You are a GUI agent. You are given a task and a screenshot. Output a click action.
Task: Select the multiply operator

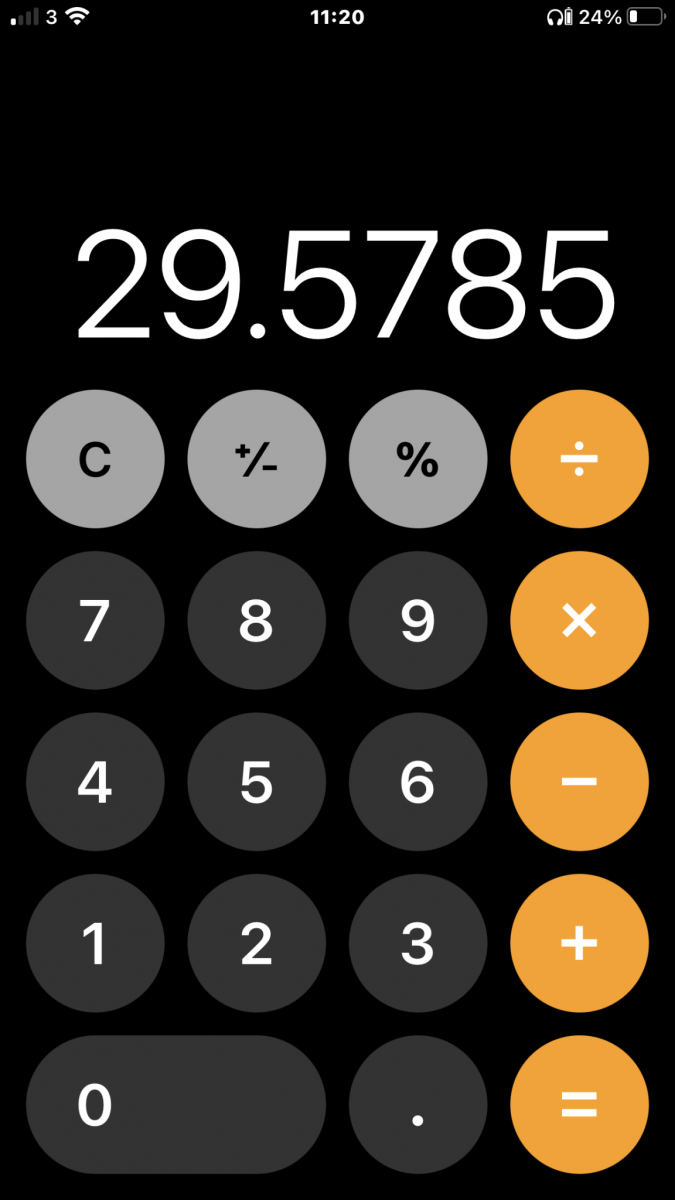click(579, 621)
